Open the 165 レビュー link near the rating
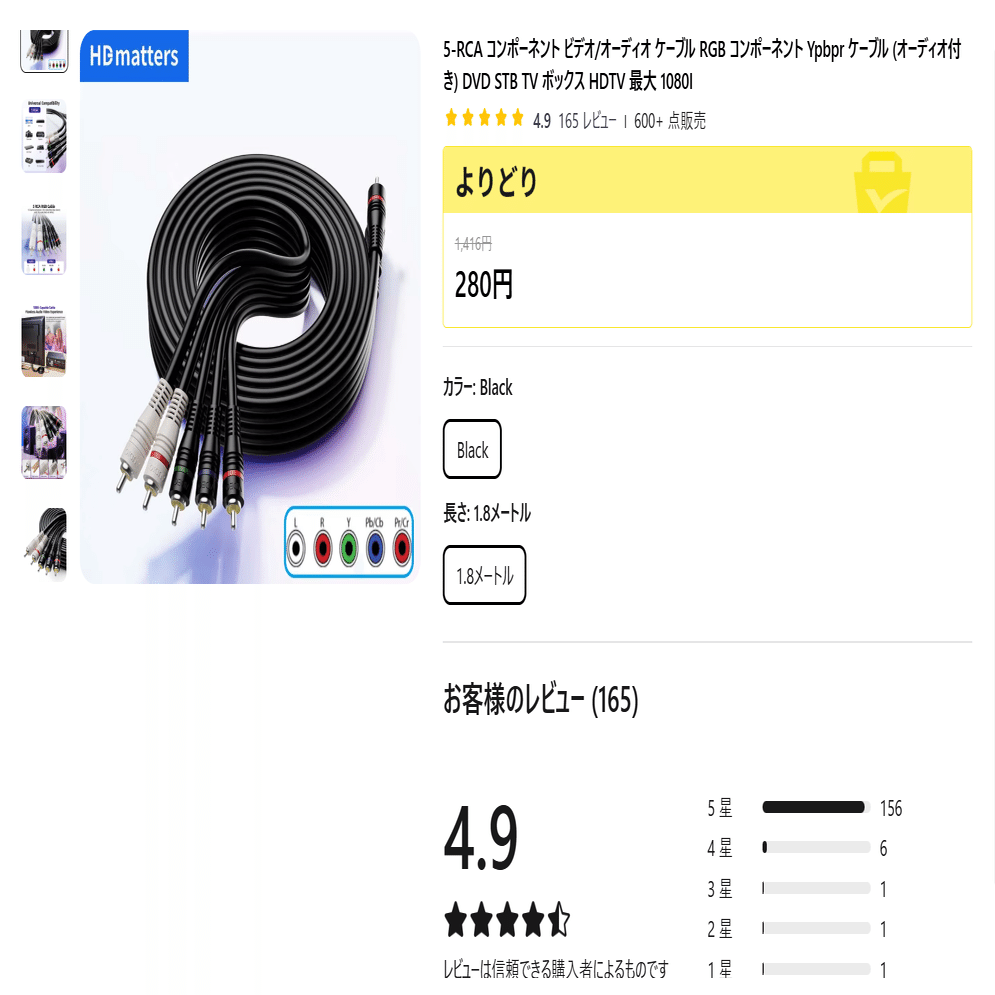This screenshot has width=995, height=995. pos(587,121)
